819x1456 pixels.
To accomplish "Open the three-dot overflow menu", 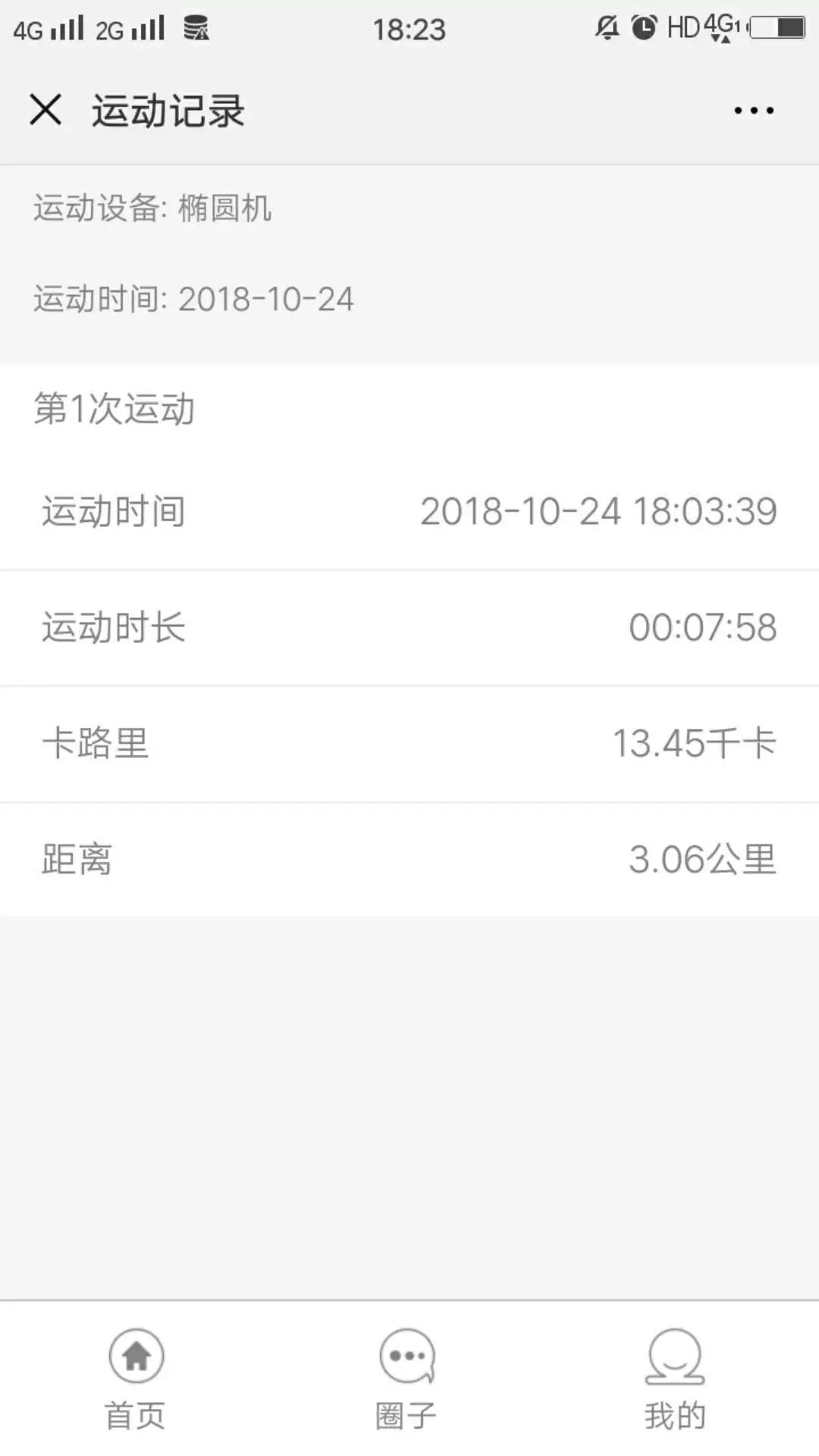I will point(754,111).
